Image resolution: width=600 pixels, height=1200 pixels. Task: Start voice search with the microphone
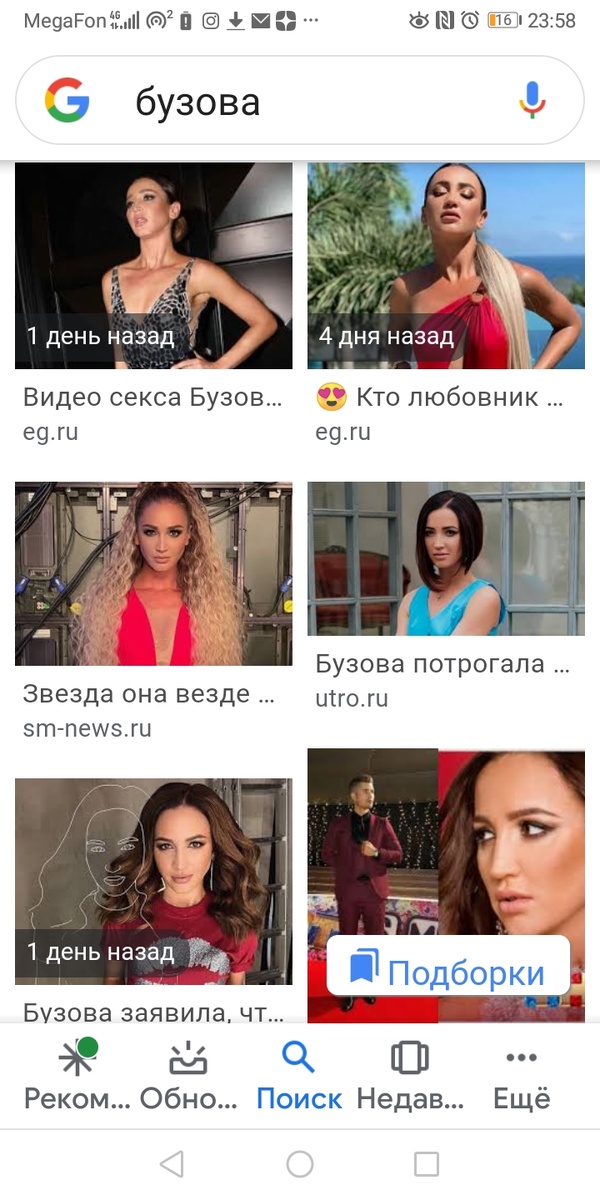tap(532, 101)
